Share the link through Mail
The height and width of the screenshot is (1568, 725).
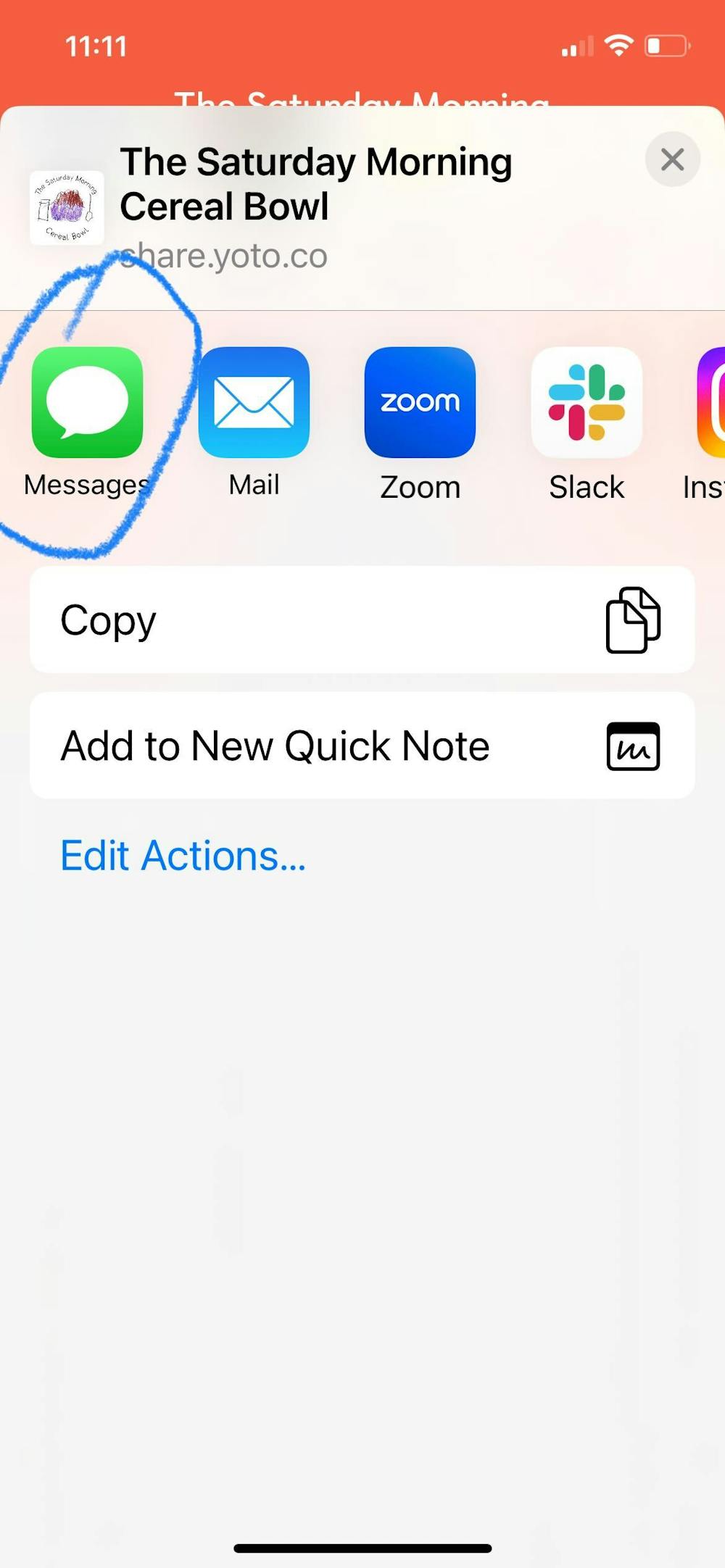[254, 403]
